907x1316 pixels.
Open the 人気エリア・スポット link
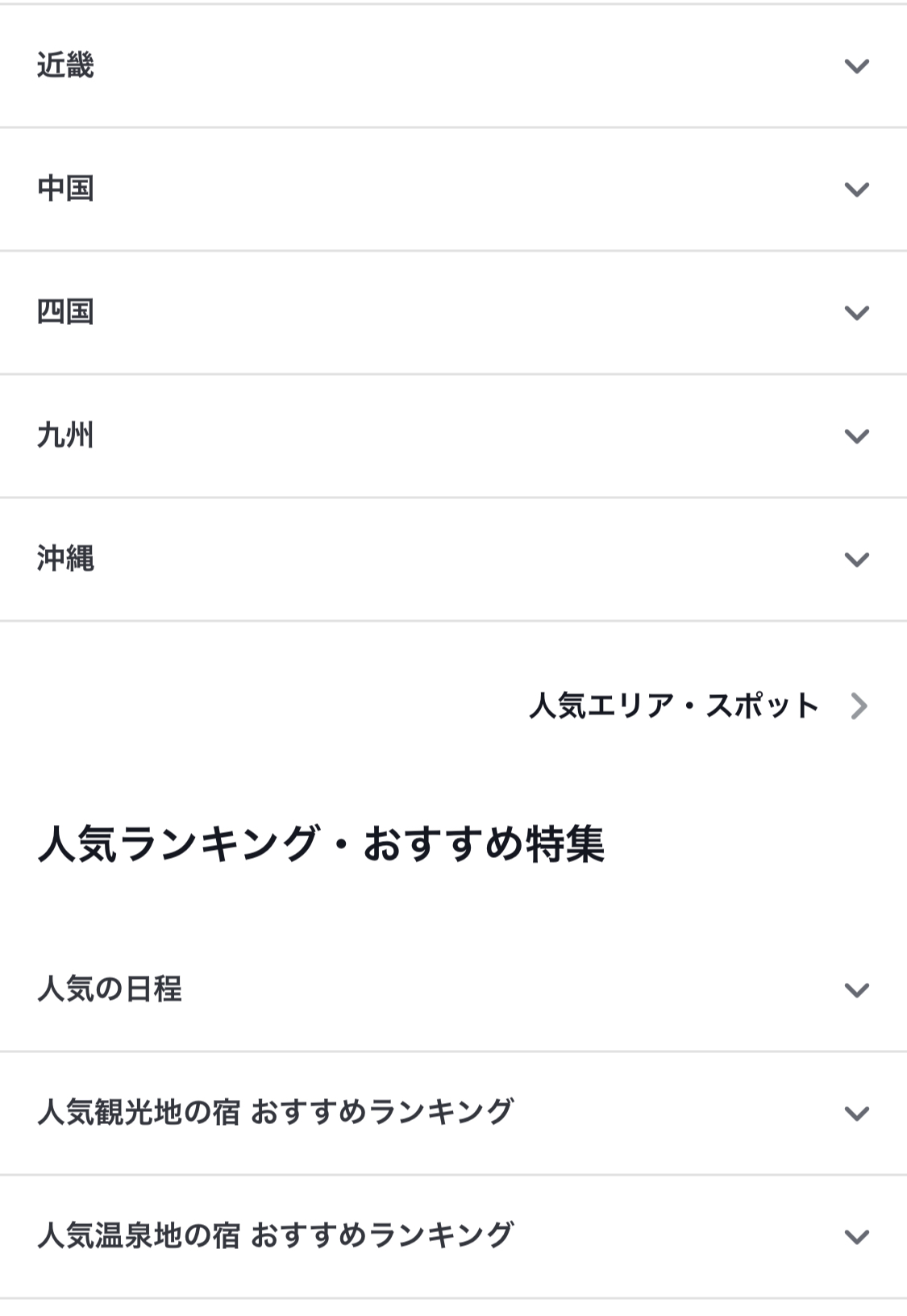pos(698,706)
